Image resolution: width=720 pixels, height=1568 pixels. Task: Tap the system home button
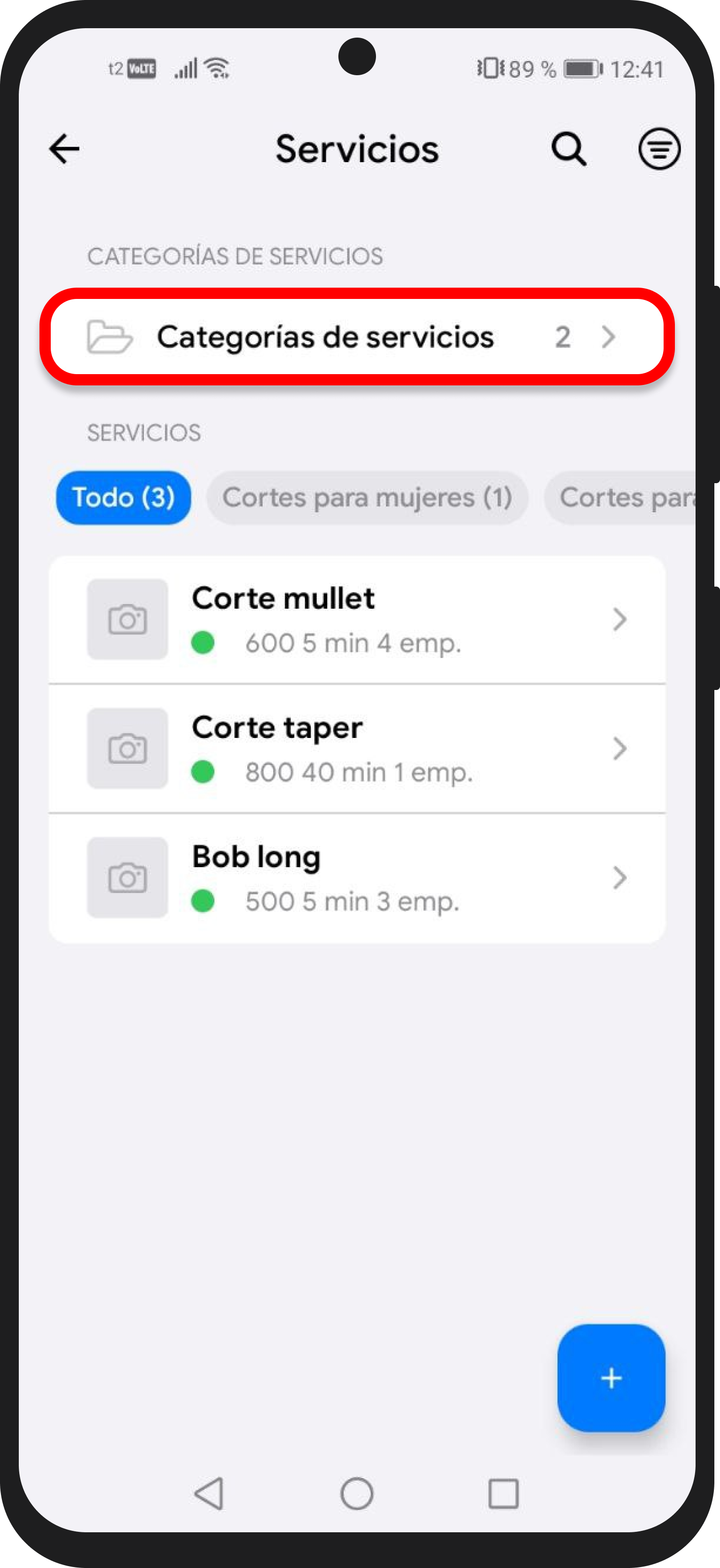(357, 1493)
